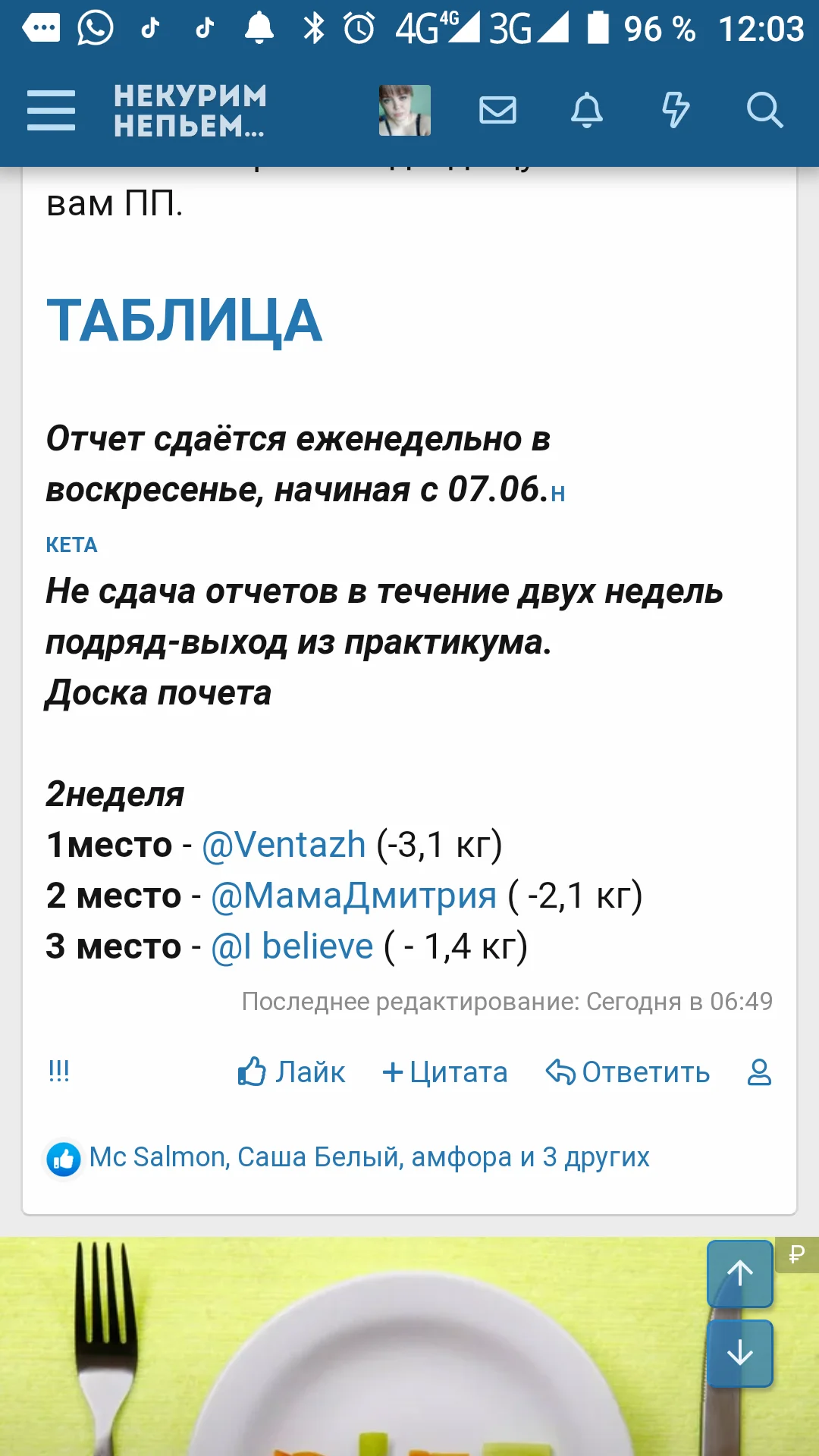
Task: Open the hamburger navigation menu
Action: (x=51, y=110)
